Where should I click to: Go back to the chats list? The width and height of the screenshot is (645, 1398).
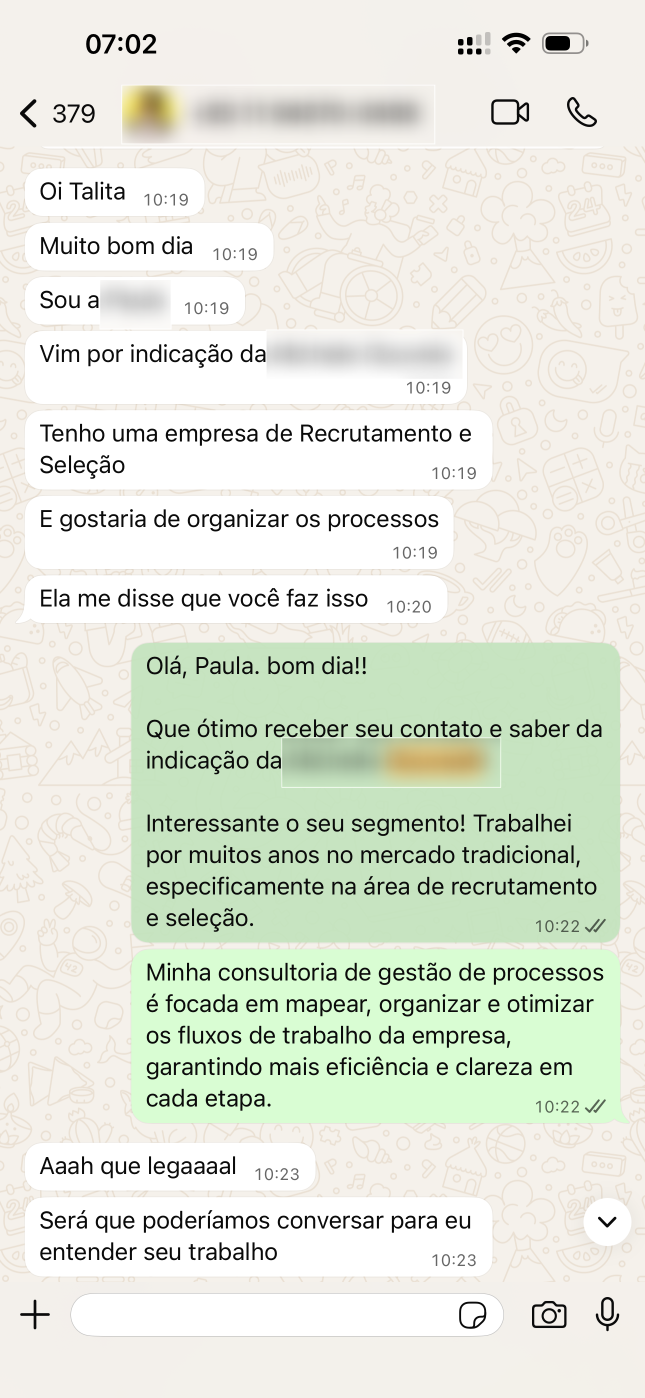coord(30,114)
